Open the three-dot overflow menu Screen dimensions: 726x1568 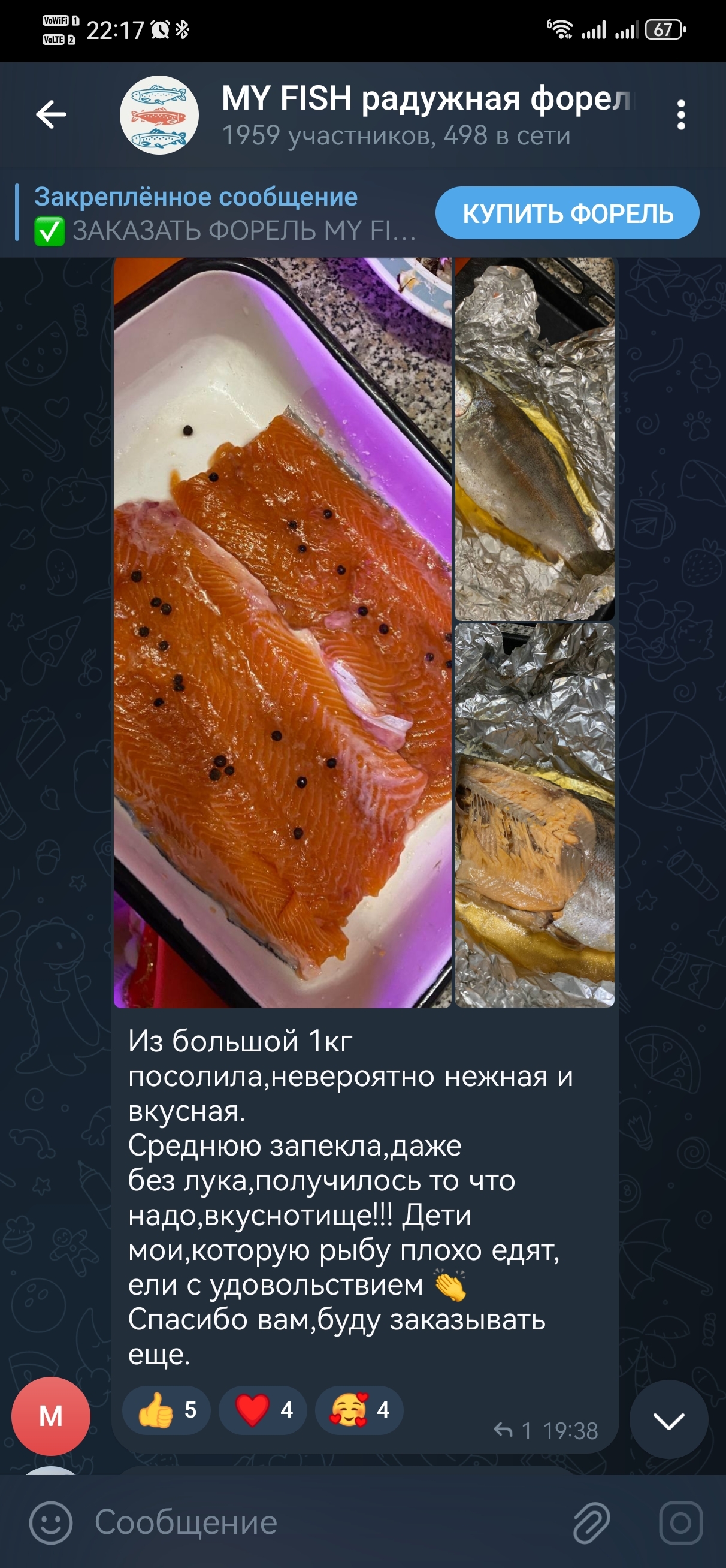681,114
